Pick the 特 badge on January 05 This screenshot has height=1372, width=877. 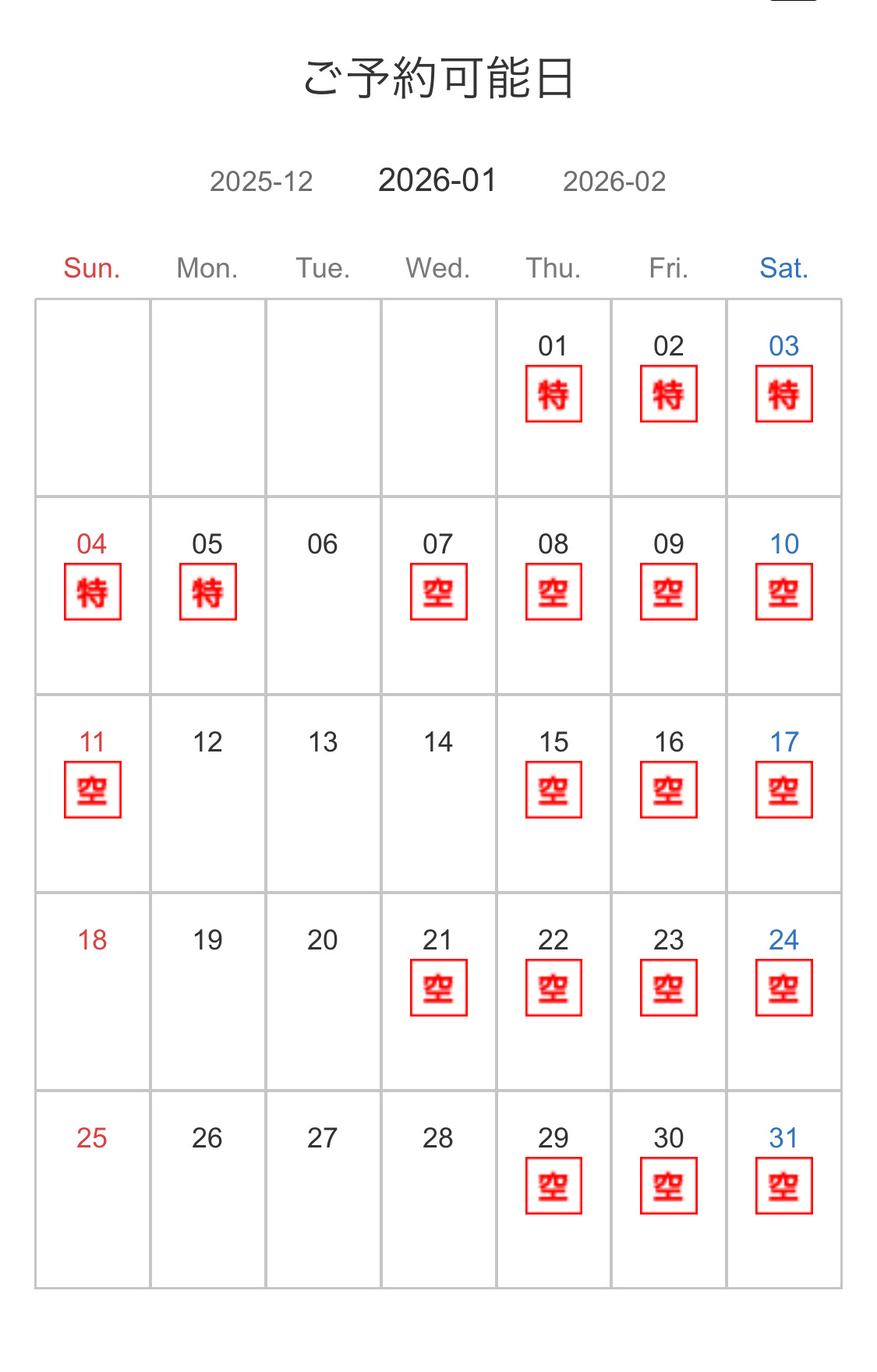208,592
